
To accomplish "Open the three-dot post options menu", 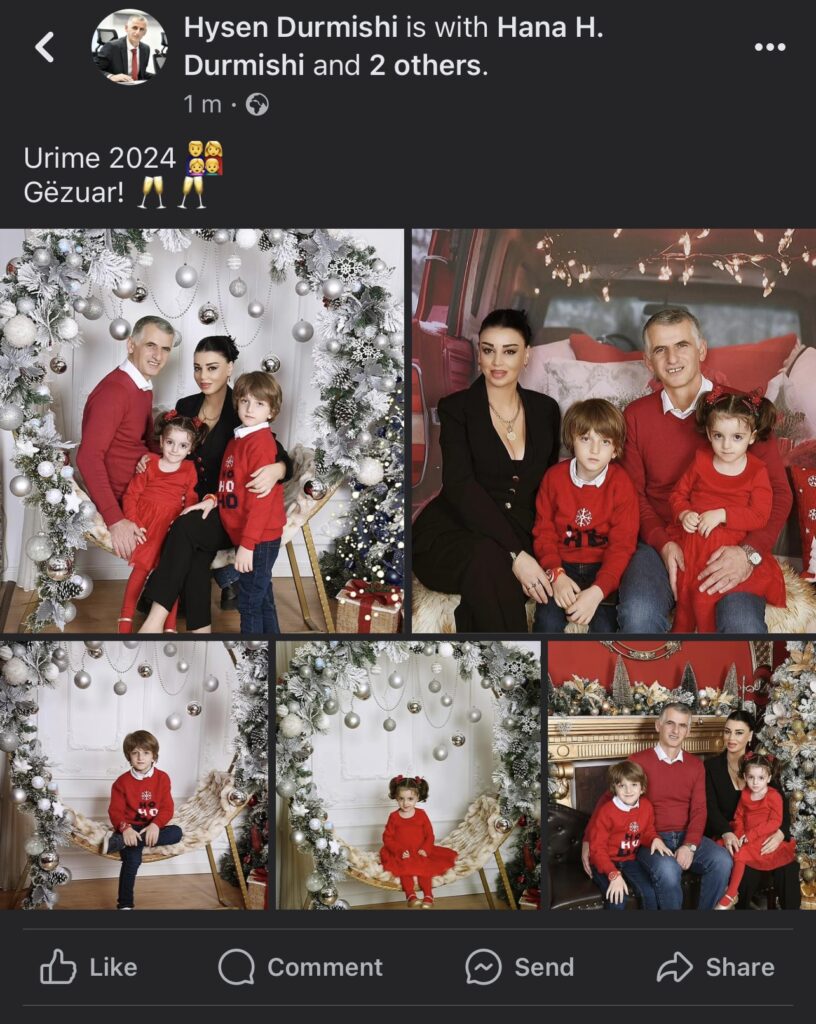I will pos(769,47).
